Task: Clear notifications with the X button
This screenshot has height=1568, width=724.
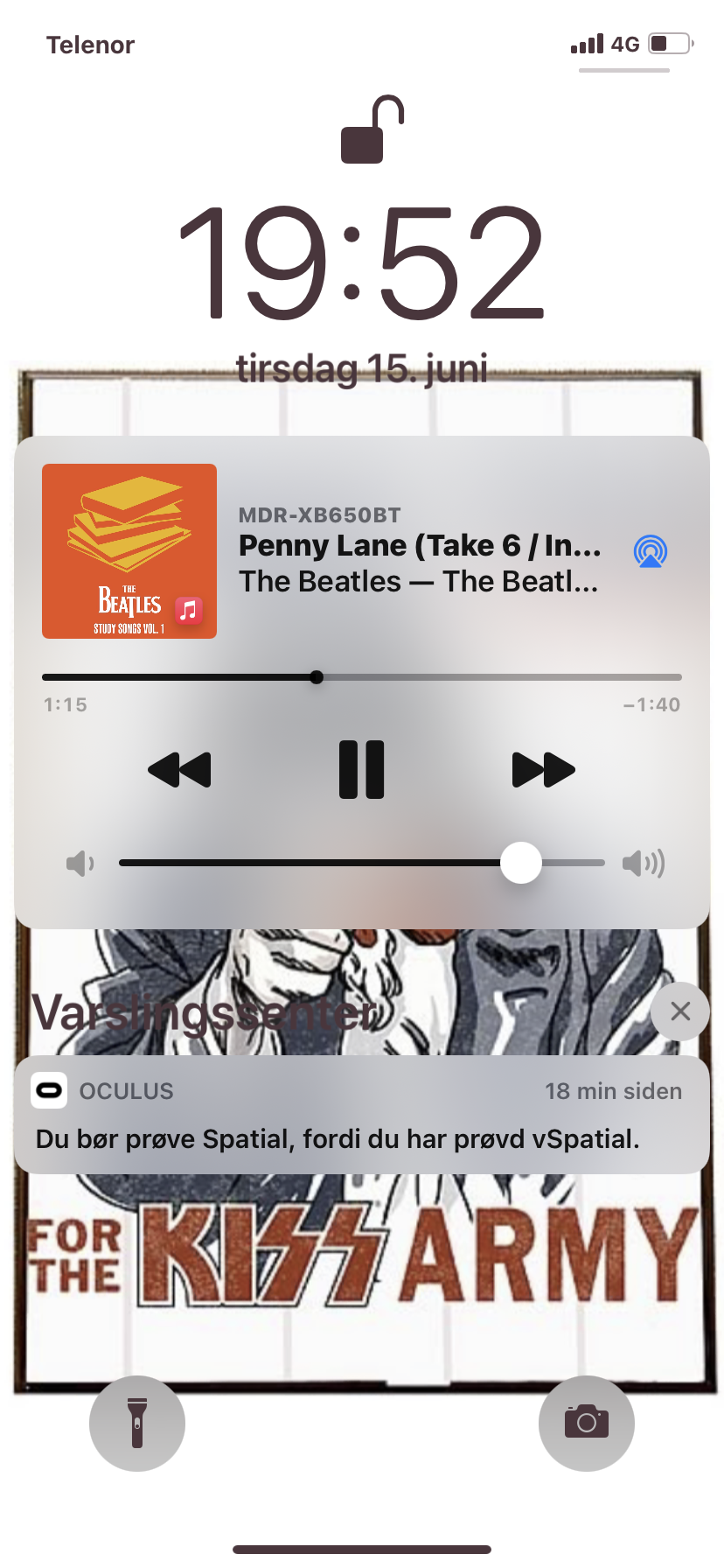Action: click(680, 1011)
